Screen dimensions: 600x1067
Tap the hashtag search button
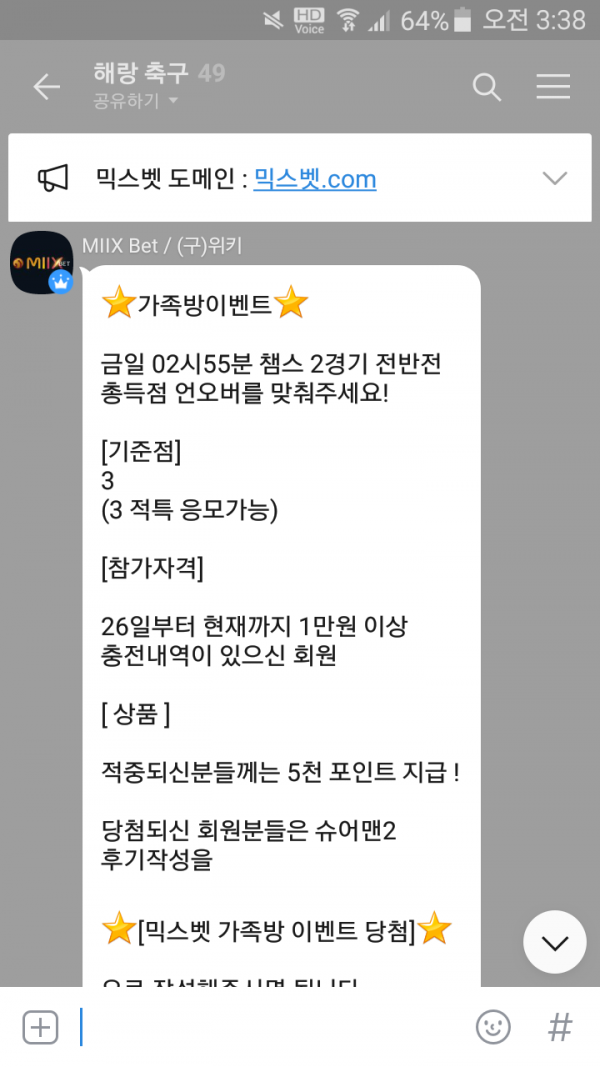click(x=560, y=1027)
